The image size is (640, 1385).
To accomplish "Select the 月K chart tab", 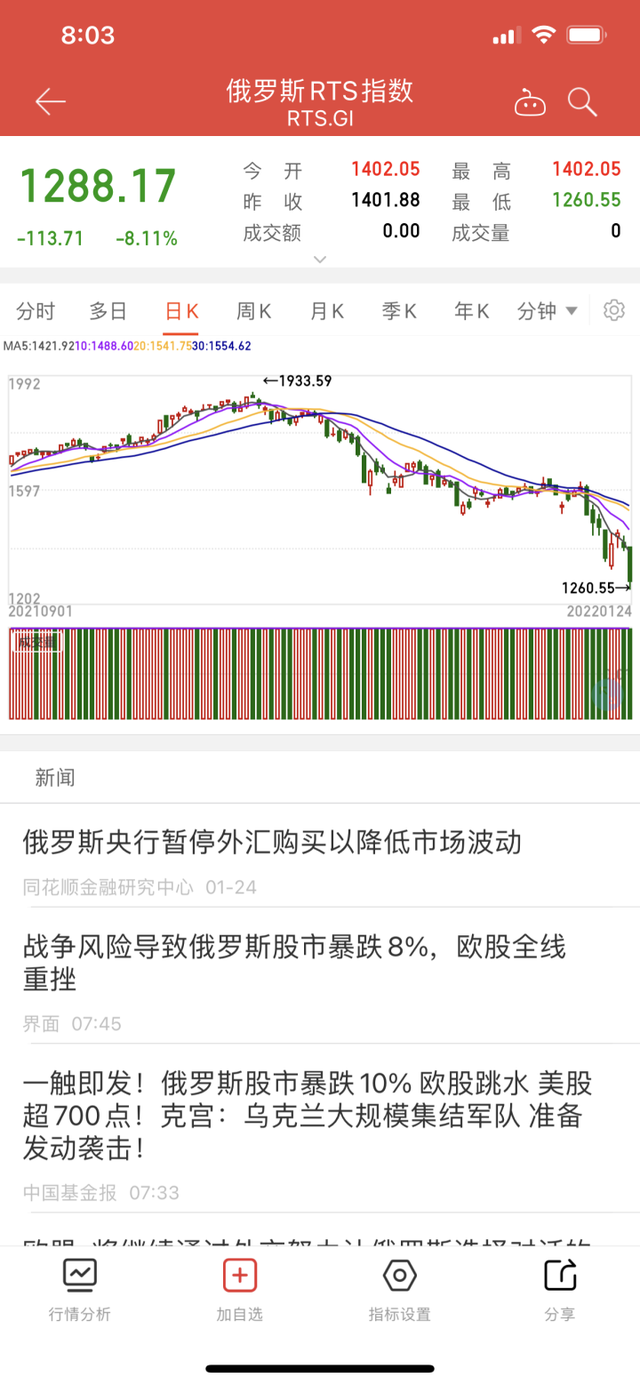I will [x=327, y=311].
